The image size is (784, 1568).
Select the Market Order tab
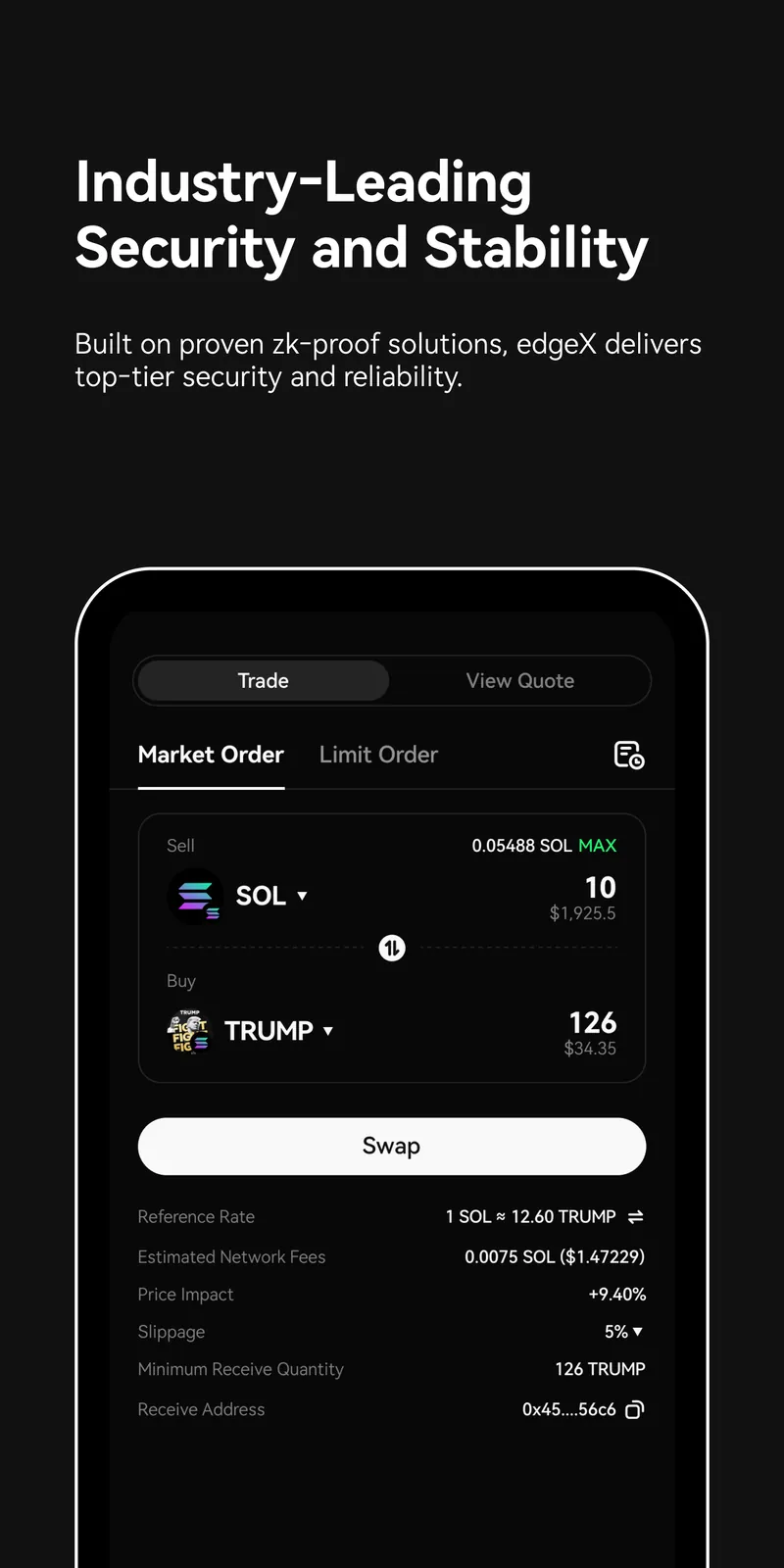click(x=211, y=755)
